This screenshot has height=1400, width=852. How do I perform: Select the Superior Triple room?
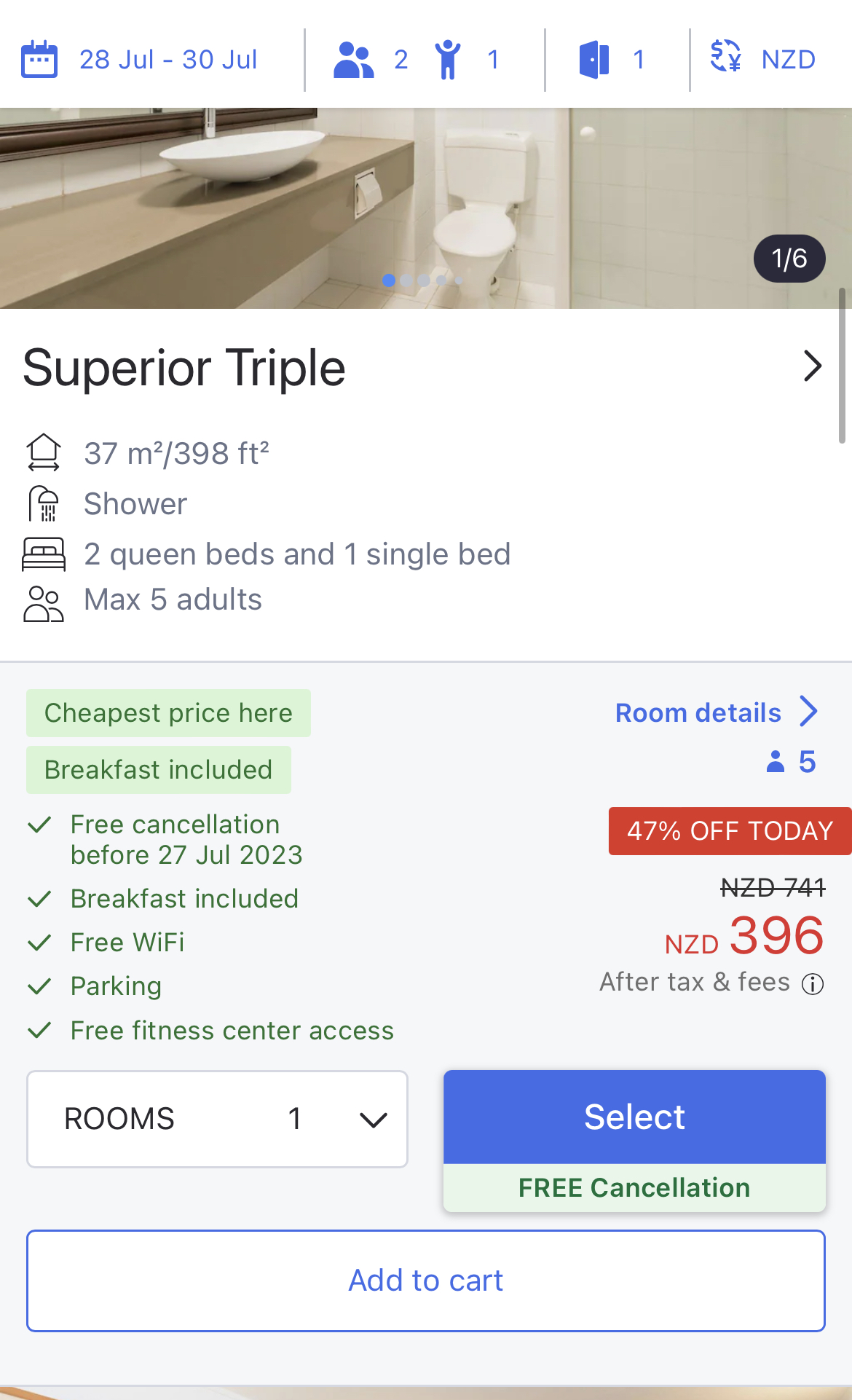click(x=634, y=1117)
